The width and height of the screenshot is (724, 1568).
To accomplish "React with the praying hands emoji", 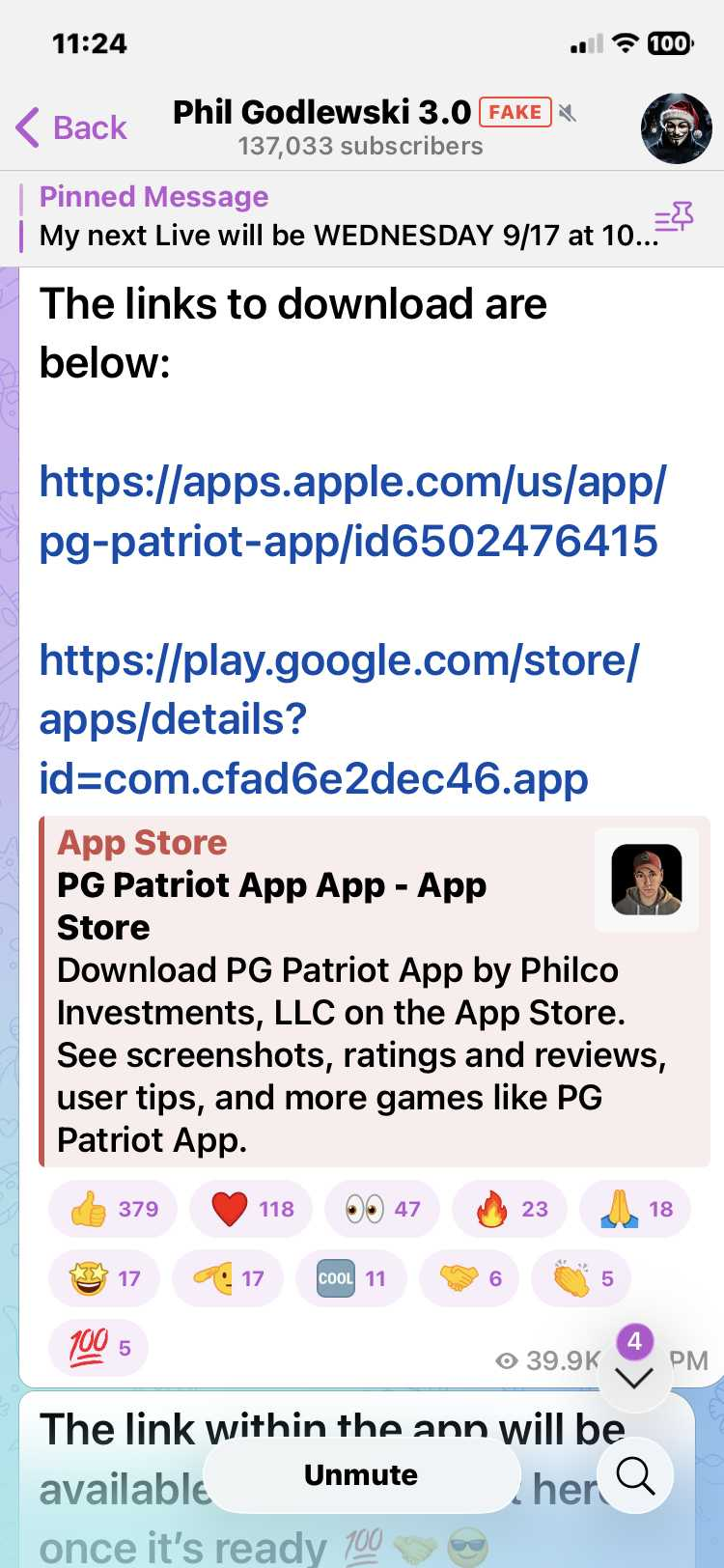I will coord(635,1209).
